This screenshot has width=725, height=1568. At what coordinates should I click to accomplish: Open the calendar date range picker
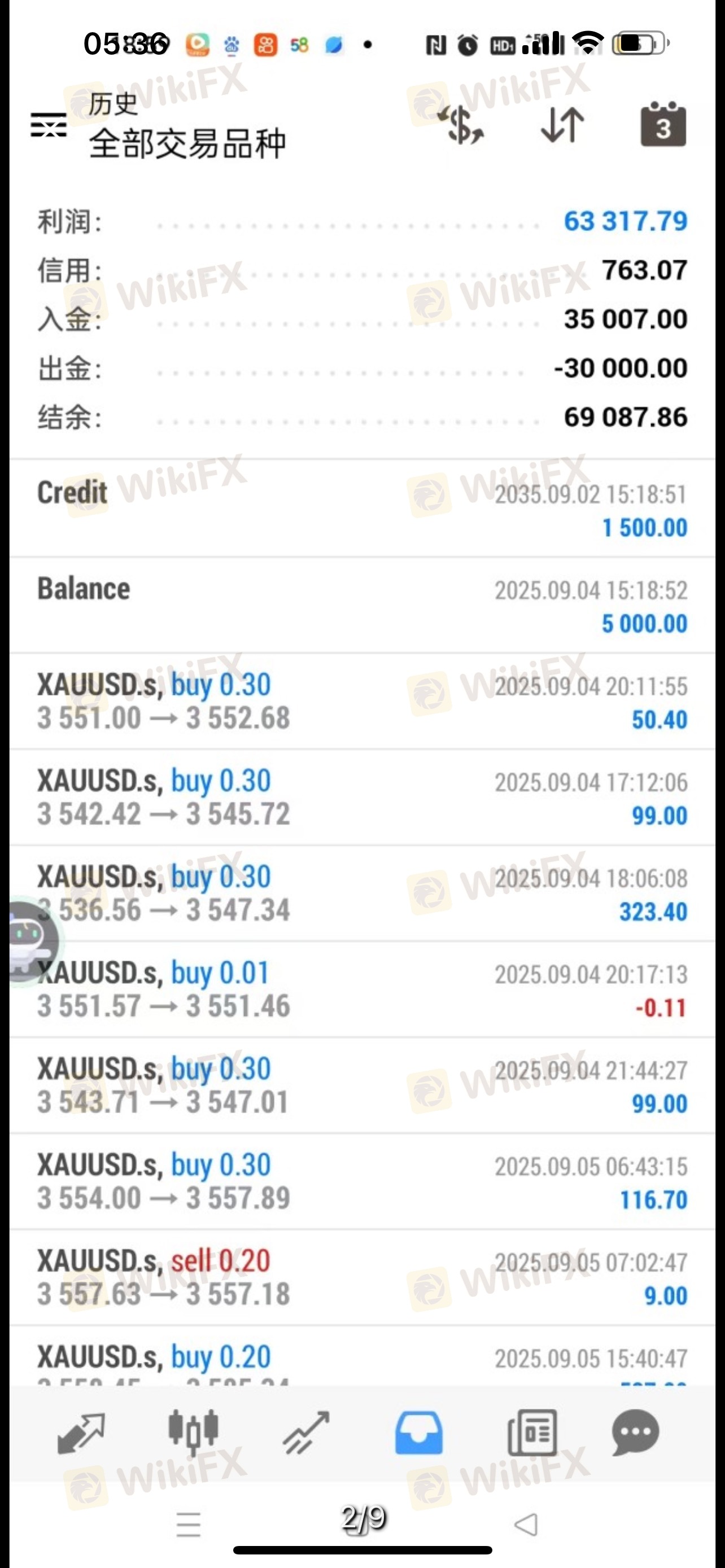[x=663, y=124]
